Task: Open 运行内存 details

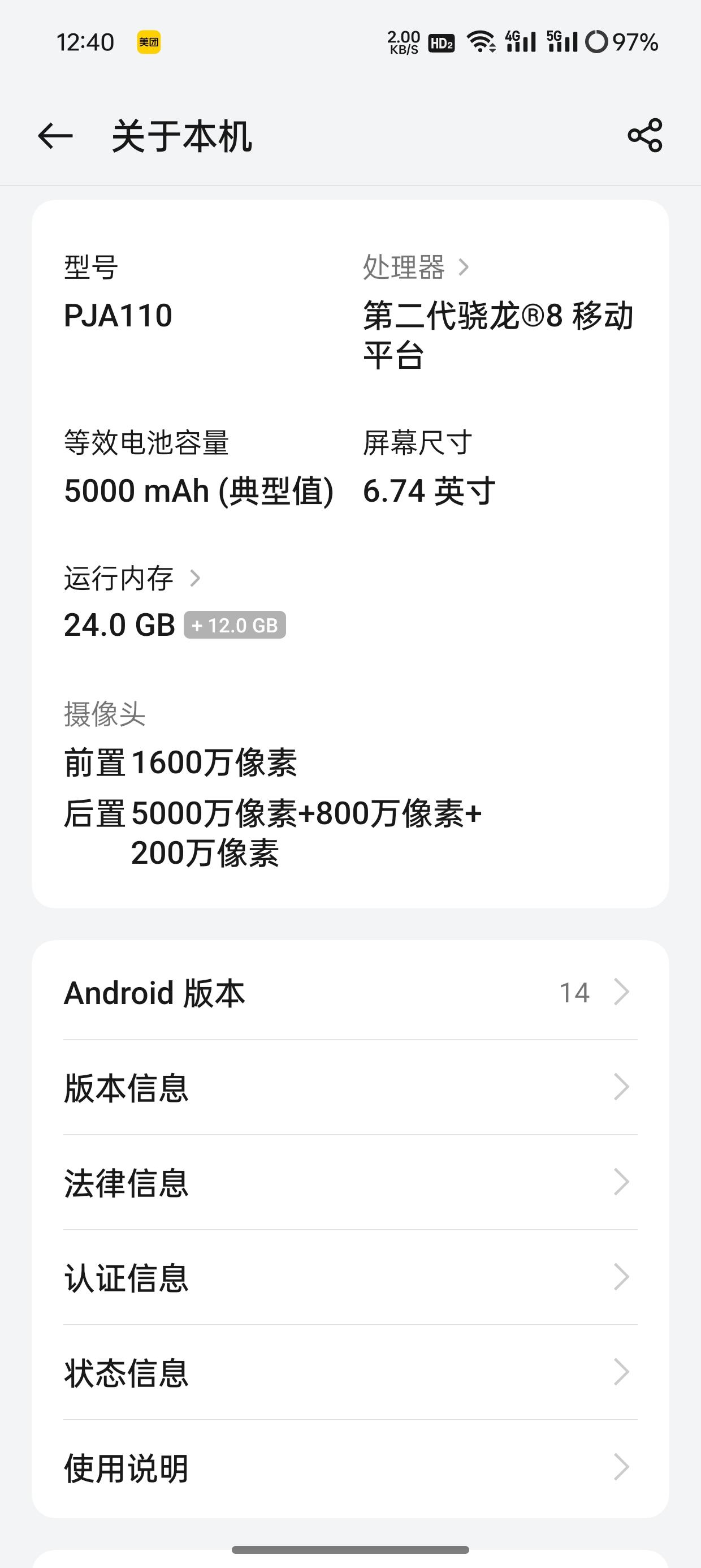Action: click(131, 578)
